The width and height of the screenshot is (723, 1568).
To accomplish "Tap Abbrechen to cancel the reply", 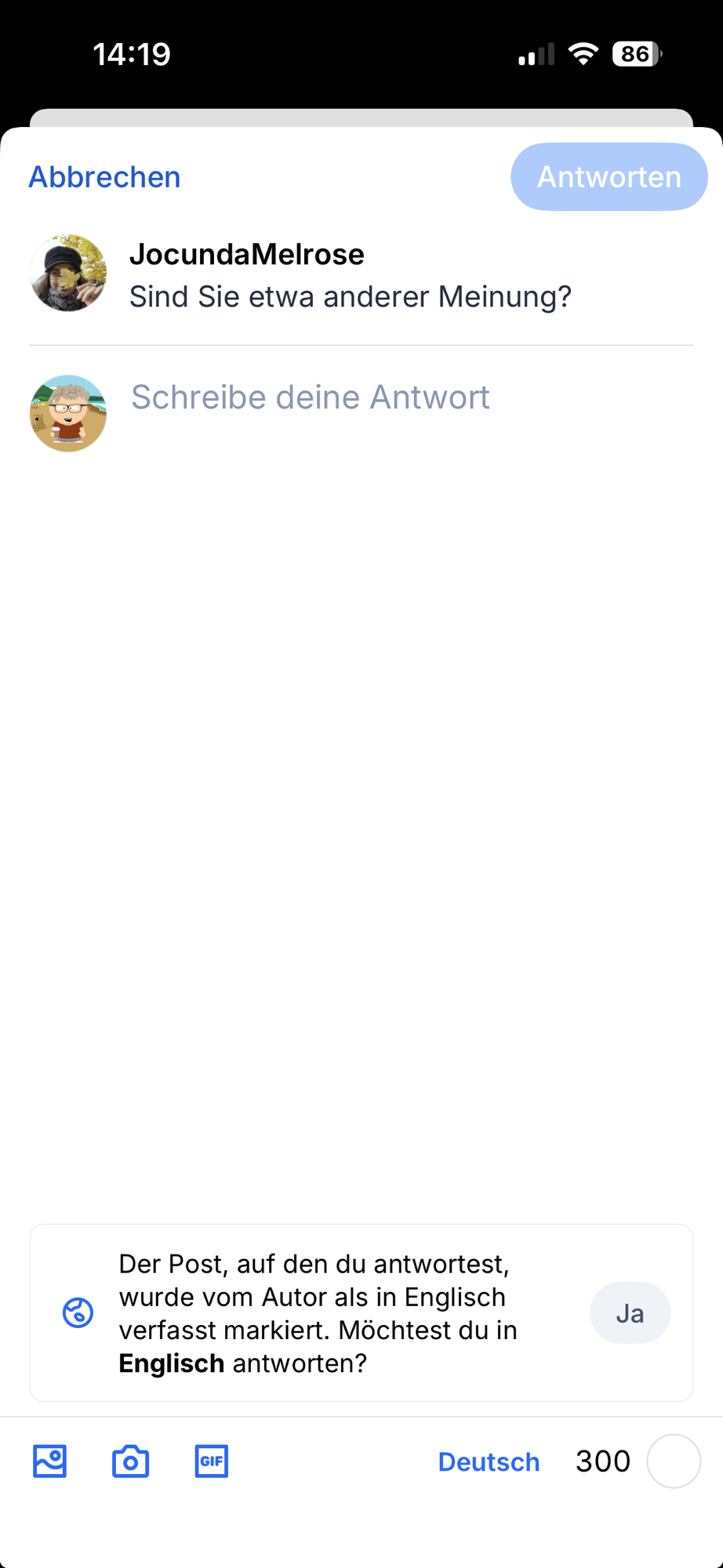I will (x=104, y=177).
